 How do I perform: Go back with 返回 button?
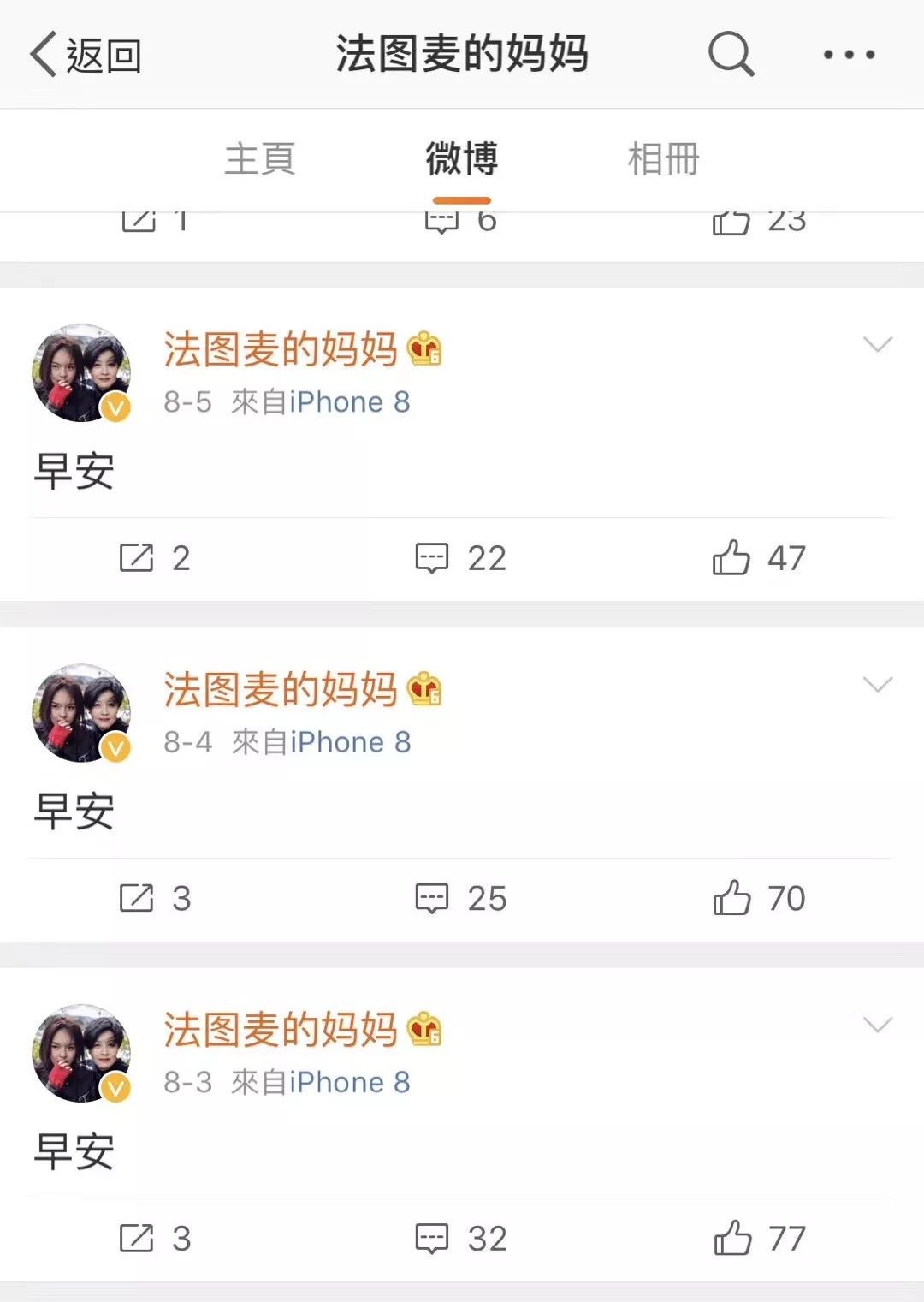click(86, 56)
